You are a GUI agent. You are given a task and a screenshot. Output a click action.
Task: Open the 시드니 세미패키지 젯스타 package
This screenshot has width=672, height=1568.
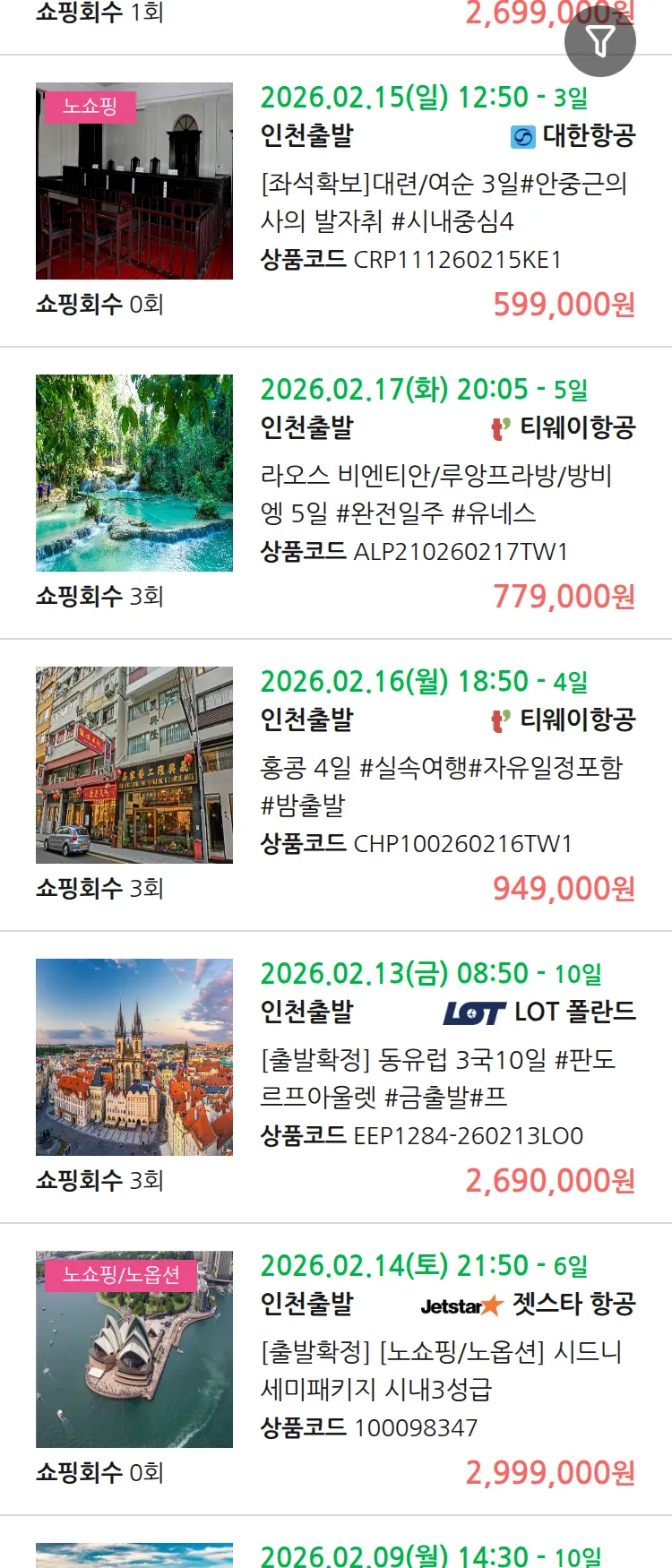point(441,1370)
